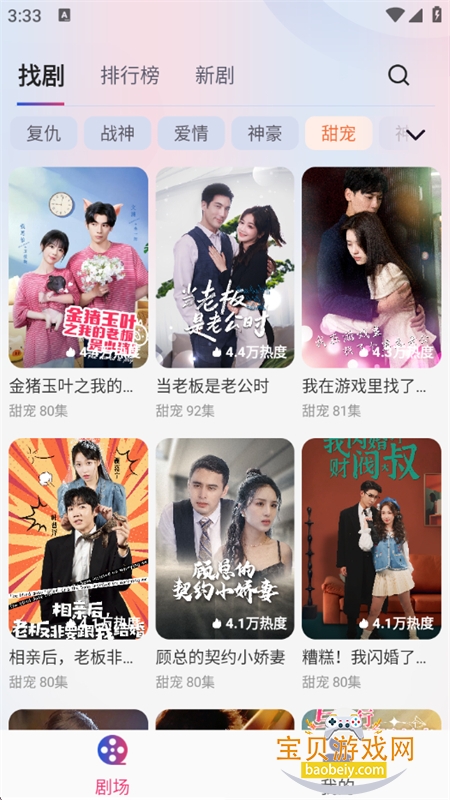Select the 甜宠 genre chip
Viewport: 450px width, 800px height.
338,134
